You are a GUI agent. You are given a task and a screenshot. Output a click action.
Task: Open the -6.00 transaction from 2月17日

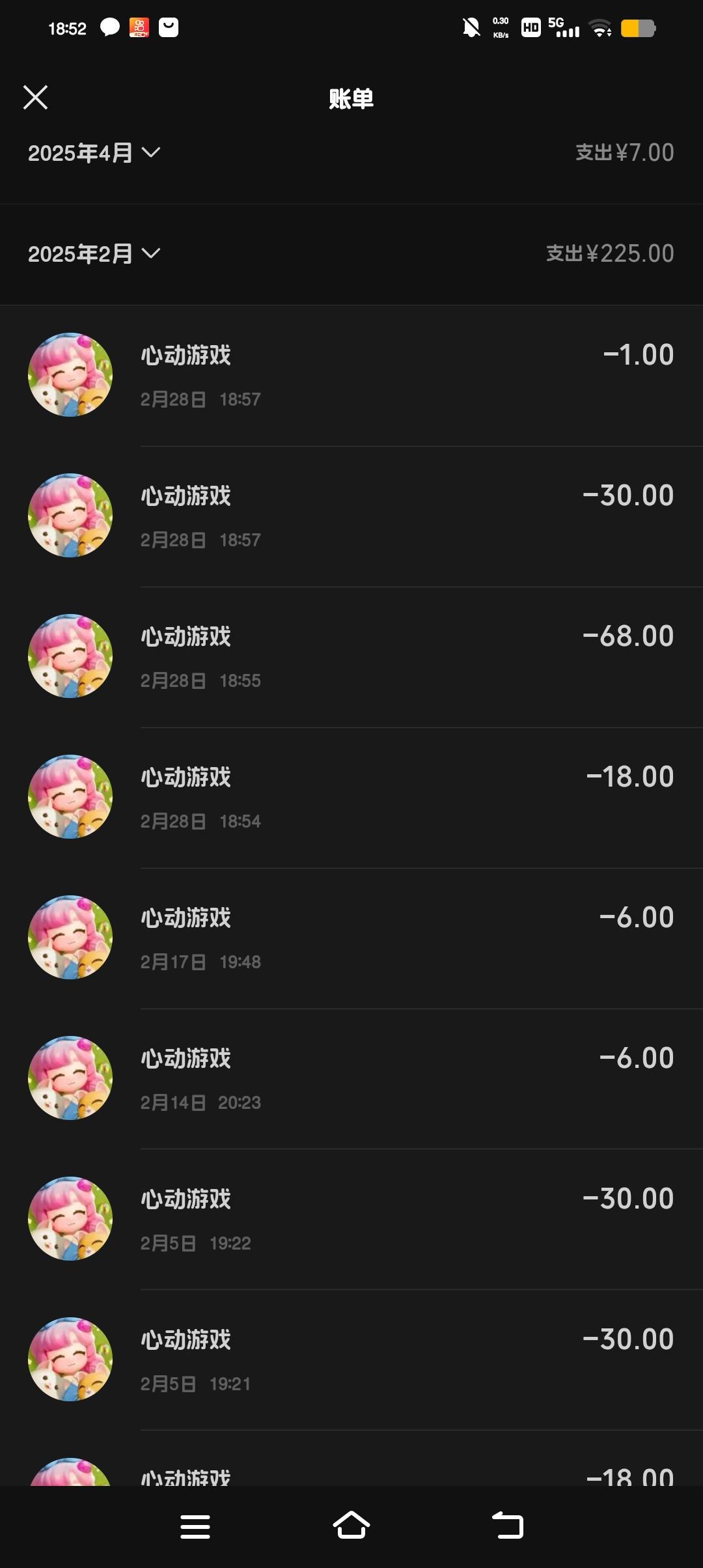coord(351,938)
